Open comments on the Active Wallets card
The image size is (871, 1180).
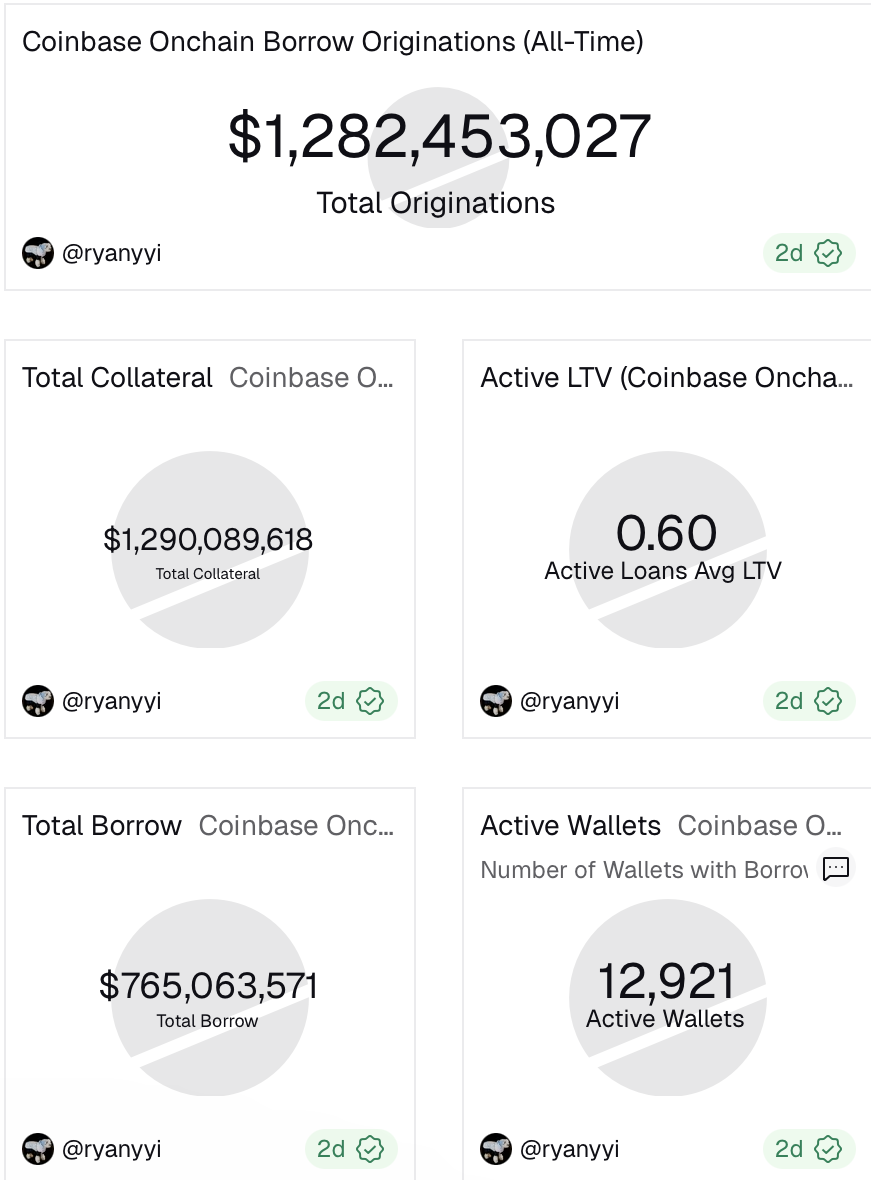[836, 868]
